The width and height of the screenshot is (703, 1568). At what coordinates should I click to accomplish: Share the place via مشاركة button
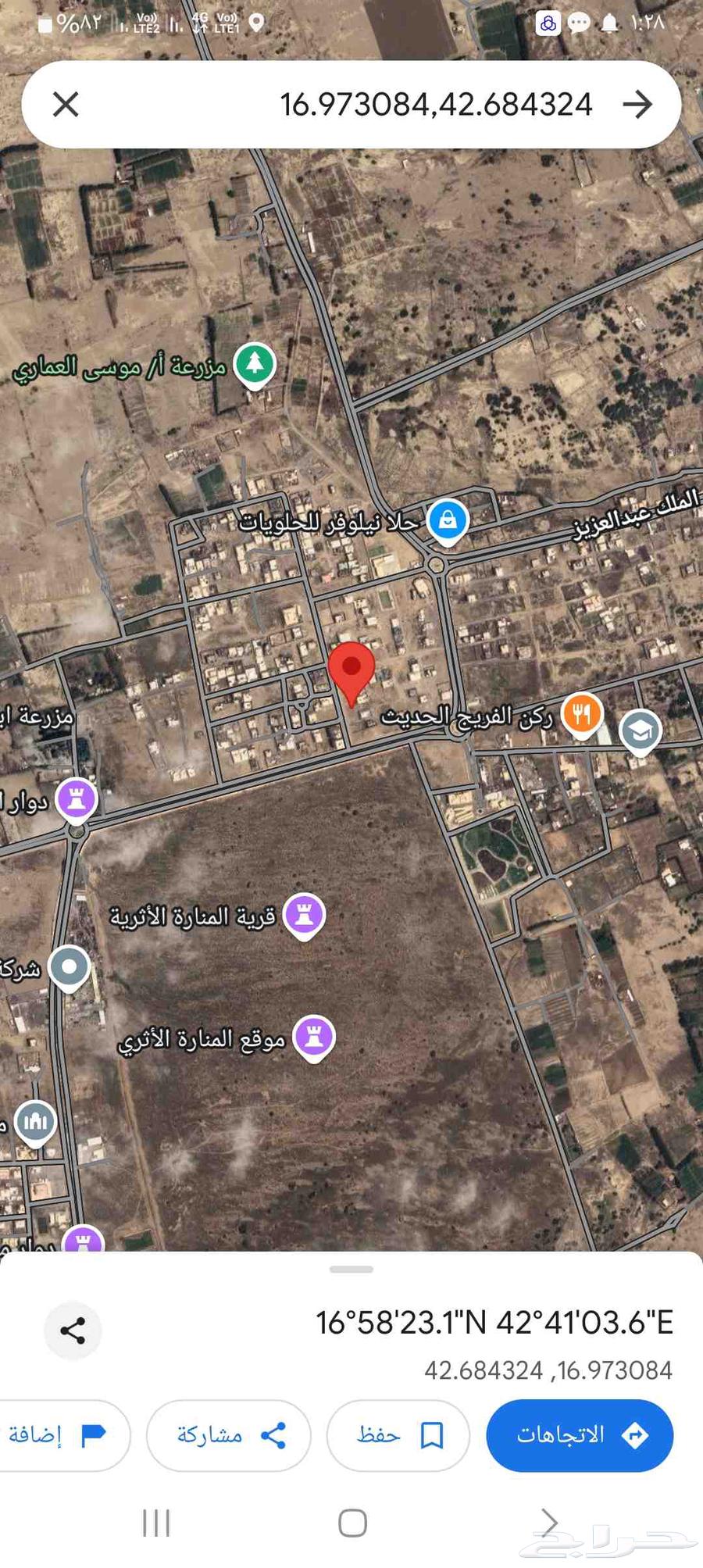click(229, 1435)
